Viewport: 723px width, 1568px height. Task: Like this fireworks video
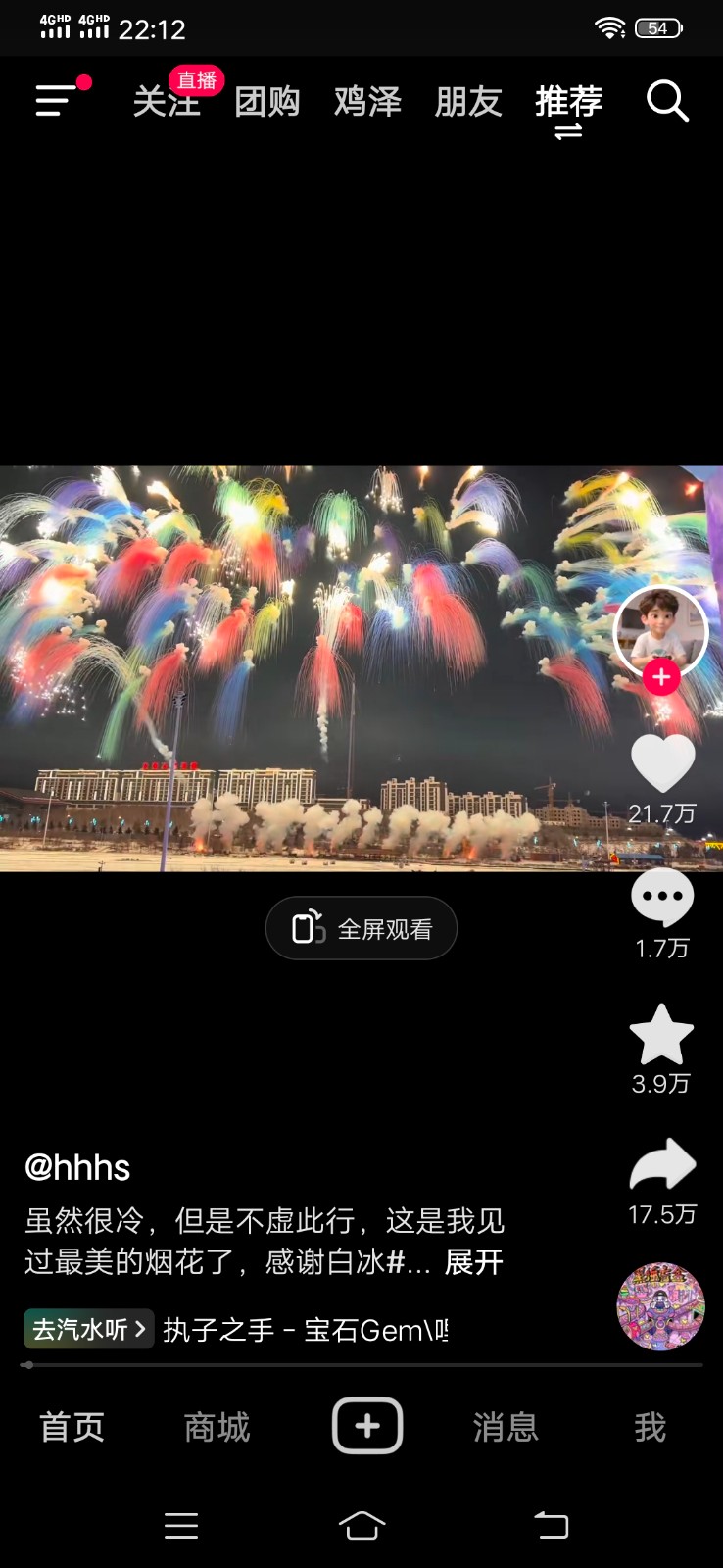pos(662,763)
